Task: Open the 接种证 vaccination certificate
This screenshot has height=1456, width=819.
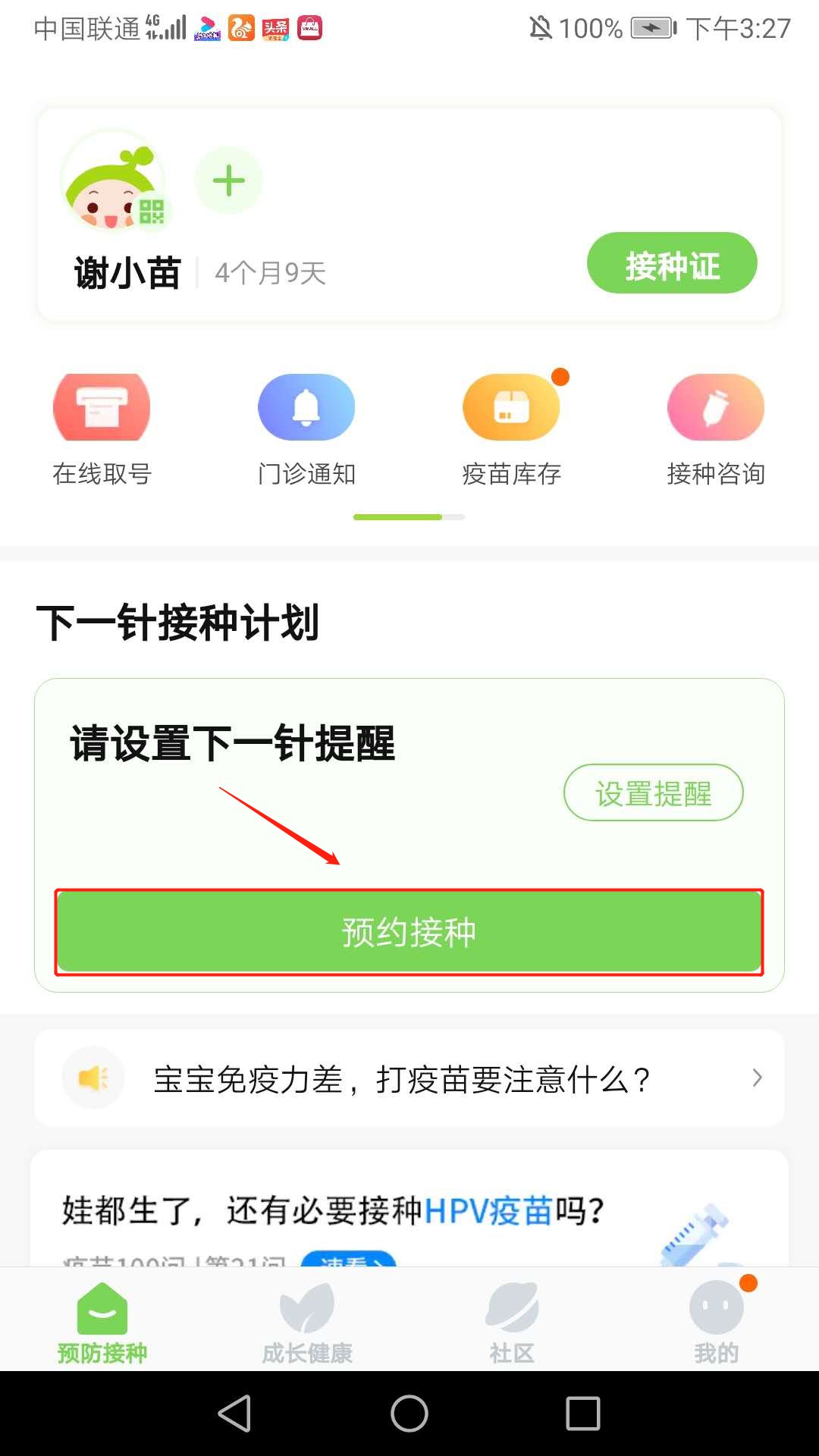Action: pyautogui.click(x=671, y=263)
